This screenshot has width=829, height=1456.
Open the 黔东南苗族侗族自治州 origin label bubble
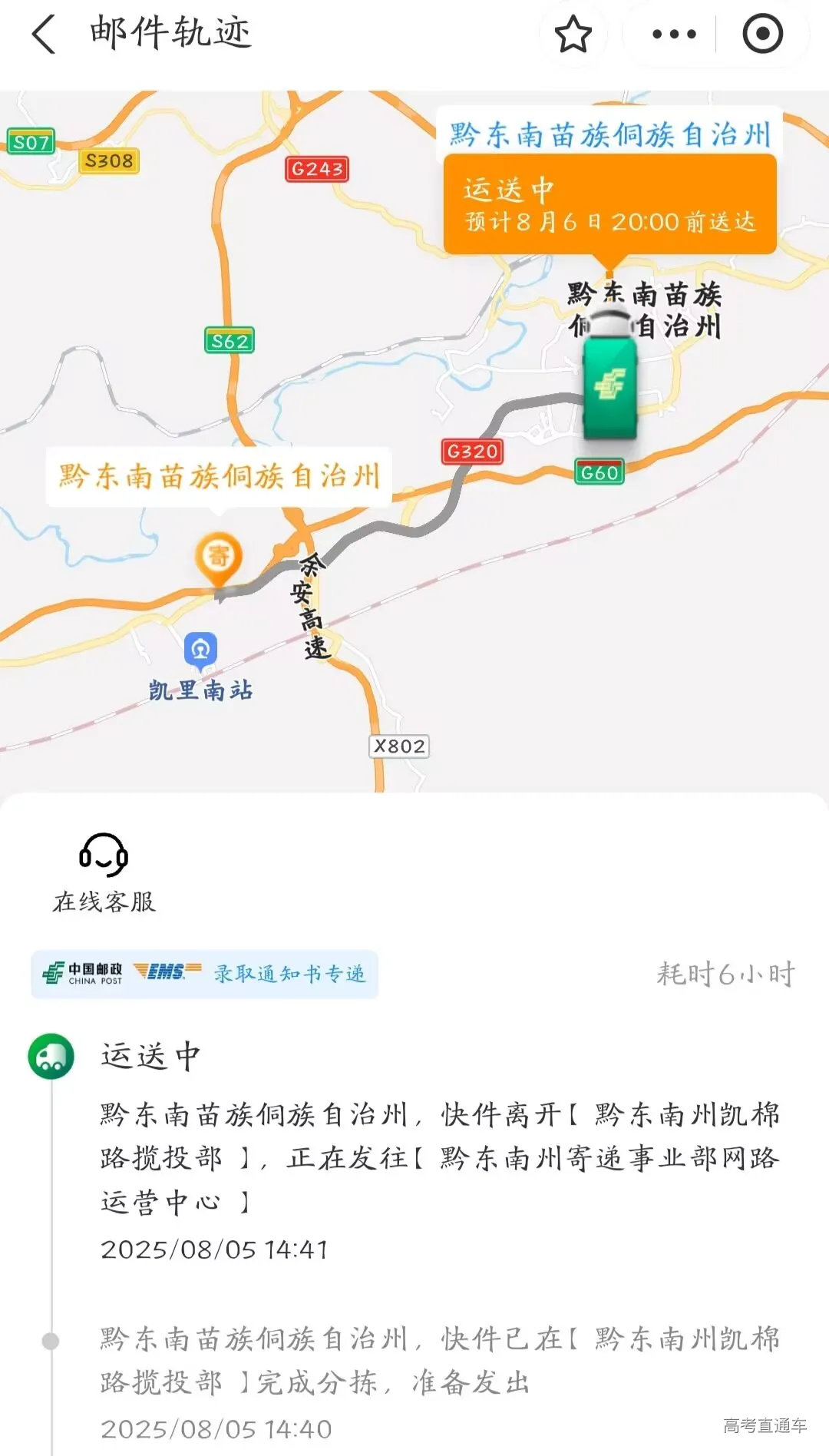click(x=219, y=476)
